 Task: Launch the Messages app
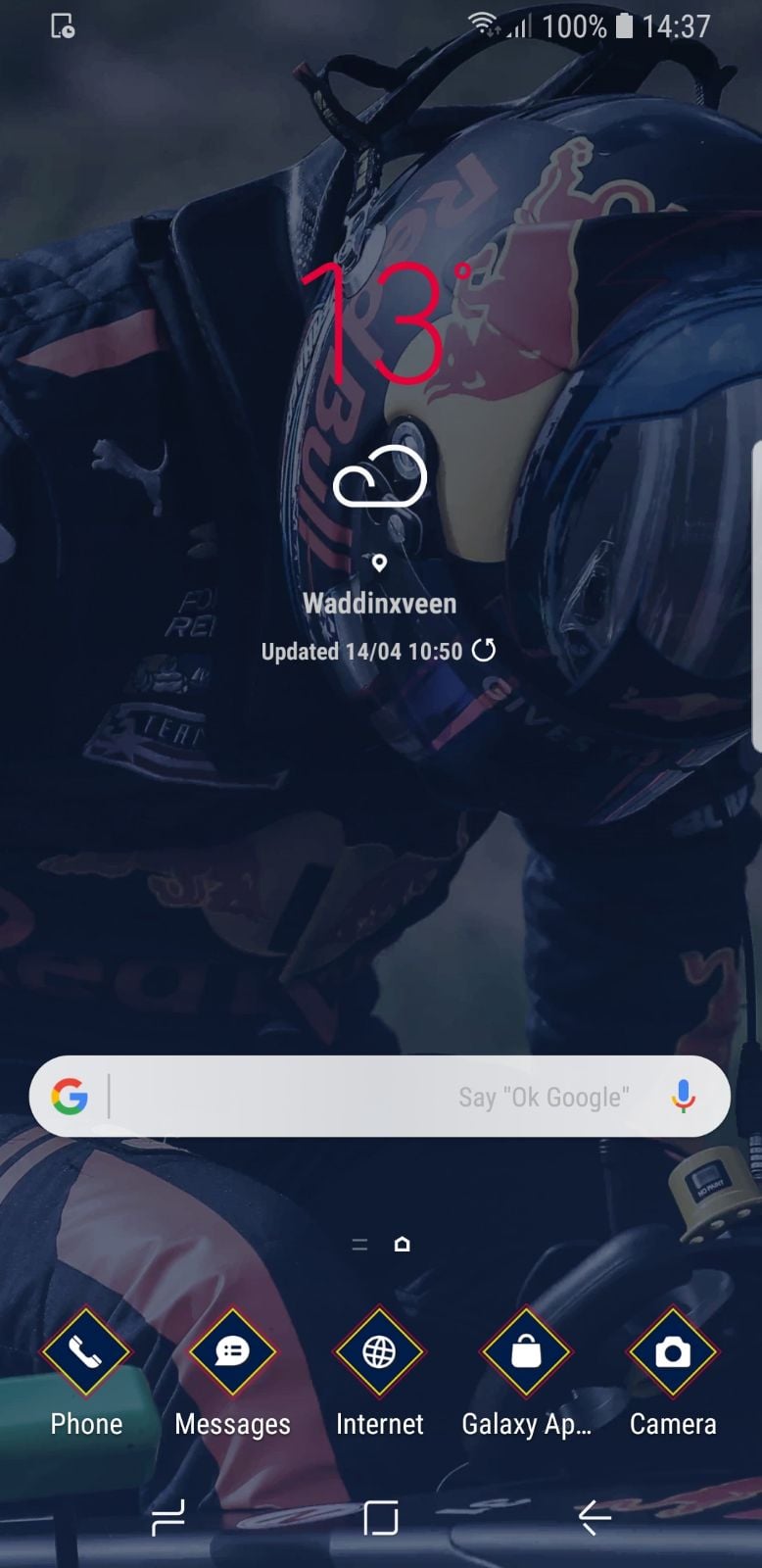[232, 1352]
